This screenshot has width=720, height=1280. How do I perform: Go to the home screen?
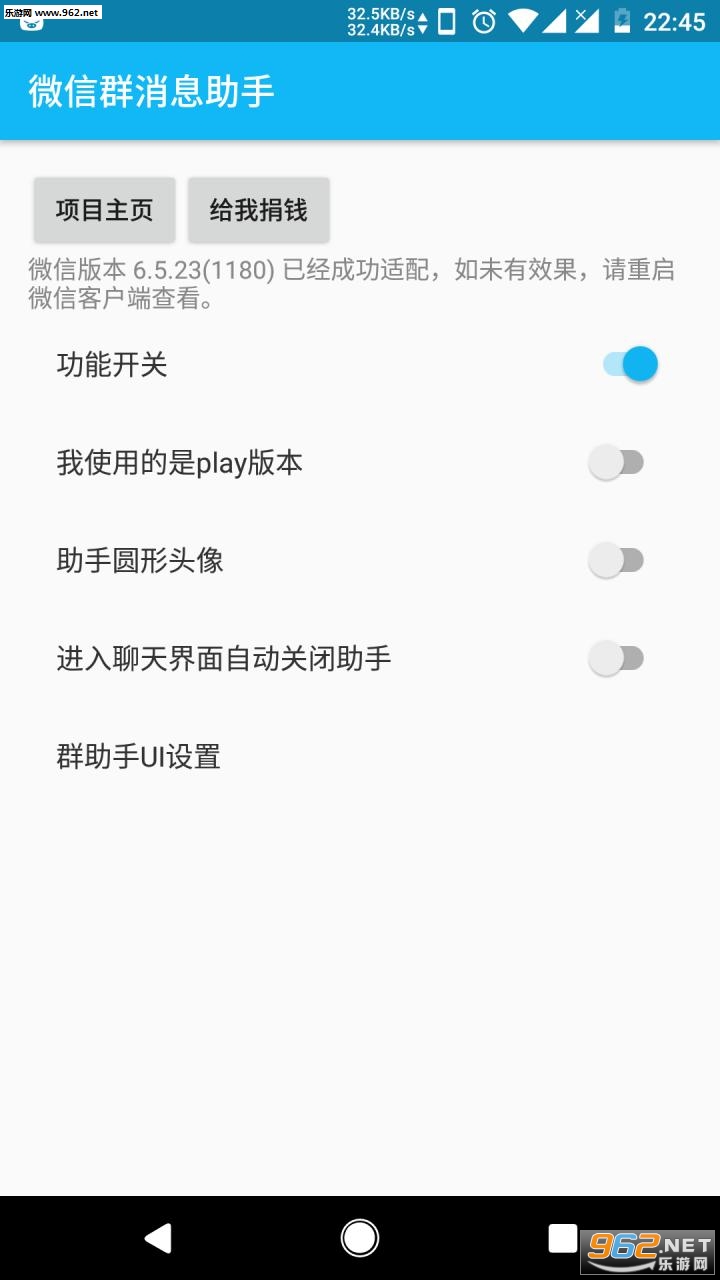(360, 1238)
